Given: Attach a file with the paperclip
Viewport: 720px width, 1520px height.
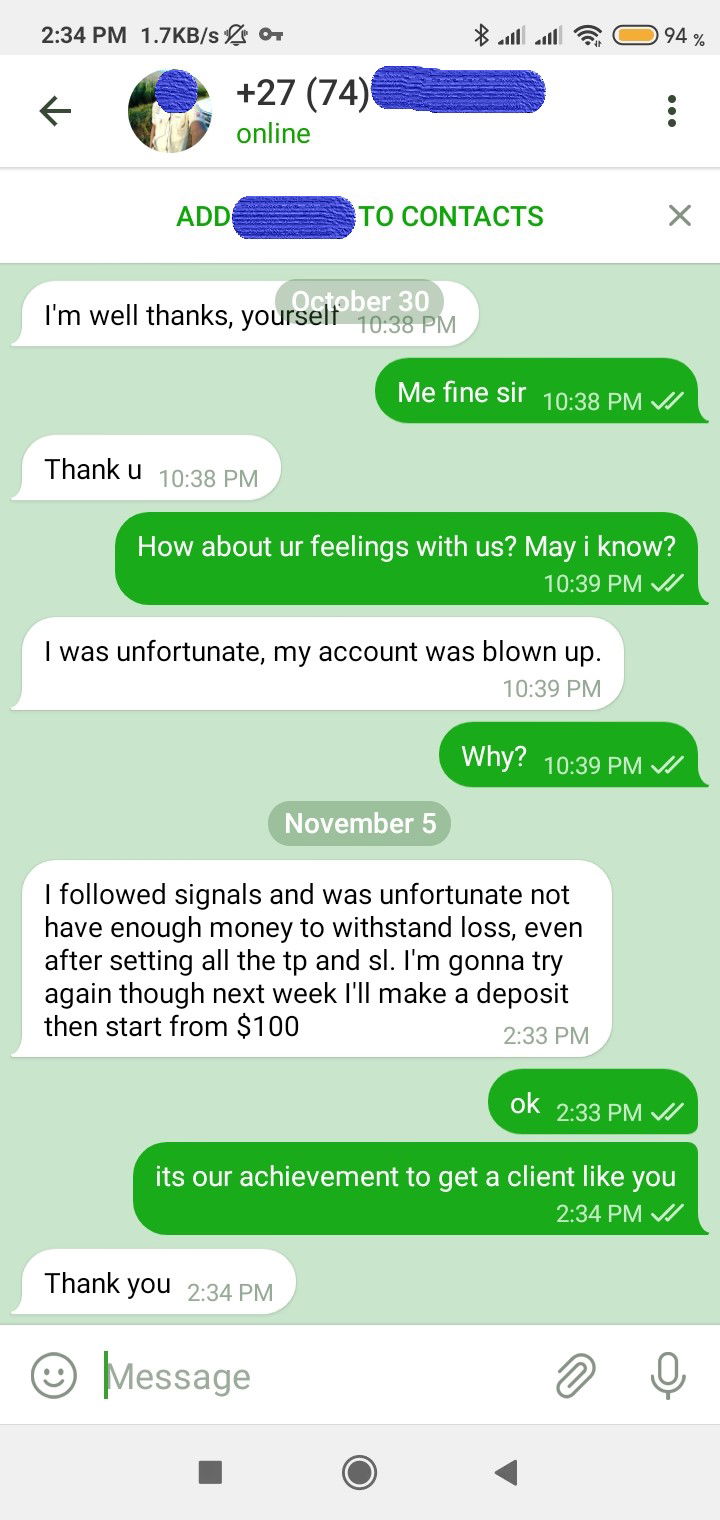Looking at the screenshot, I should [576, 1376].
